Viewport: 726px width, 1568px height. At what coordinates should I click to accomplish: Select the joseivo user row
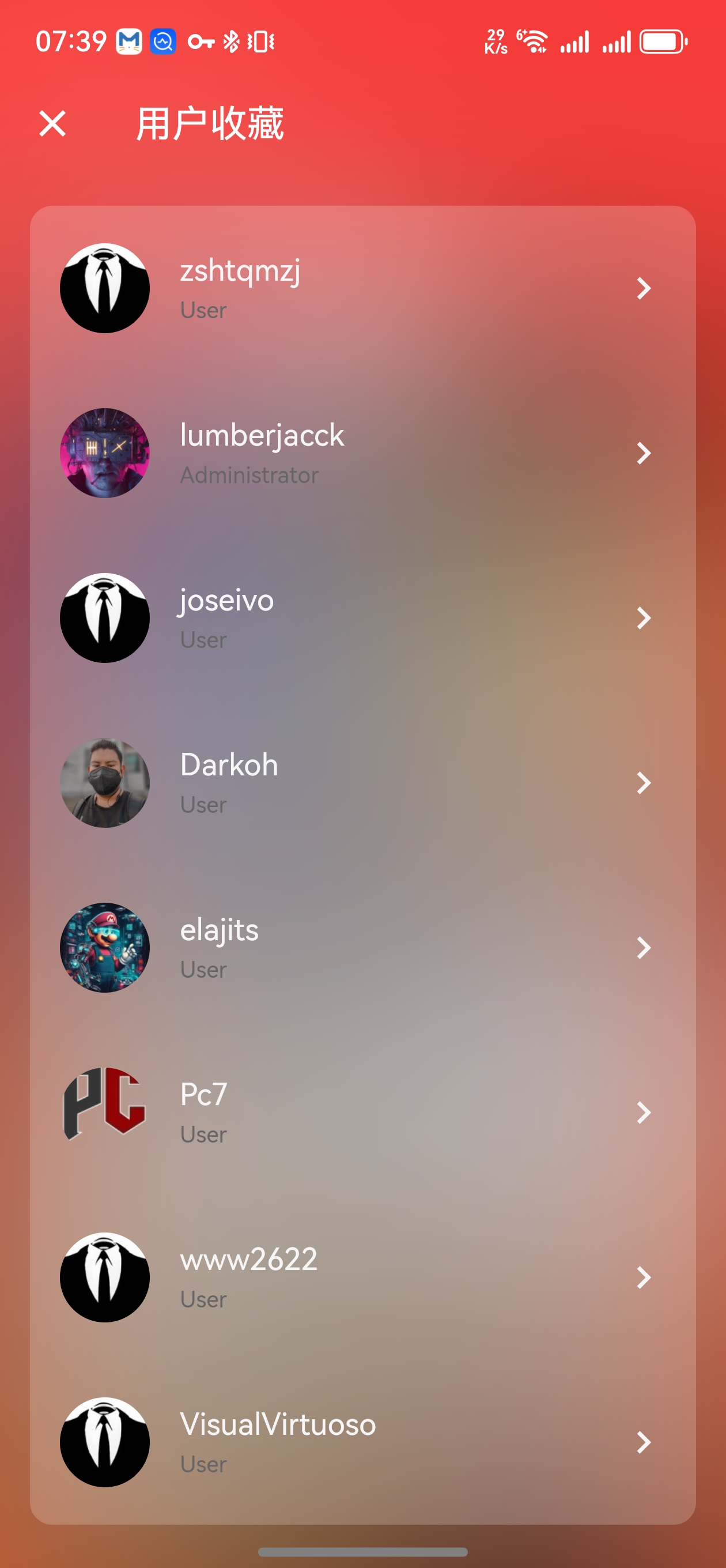[x=362, y=618]
